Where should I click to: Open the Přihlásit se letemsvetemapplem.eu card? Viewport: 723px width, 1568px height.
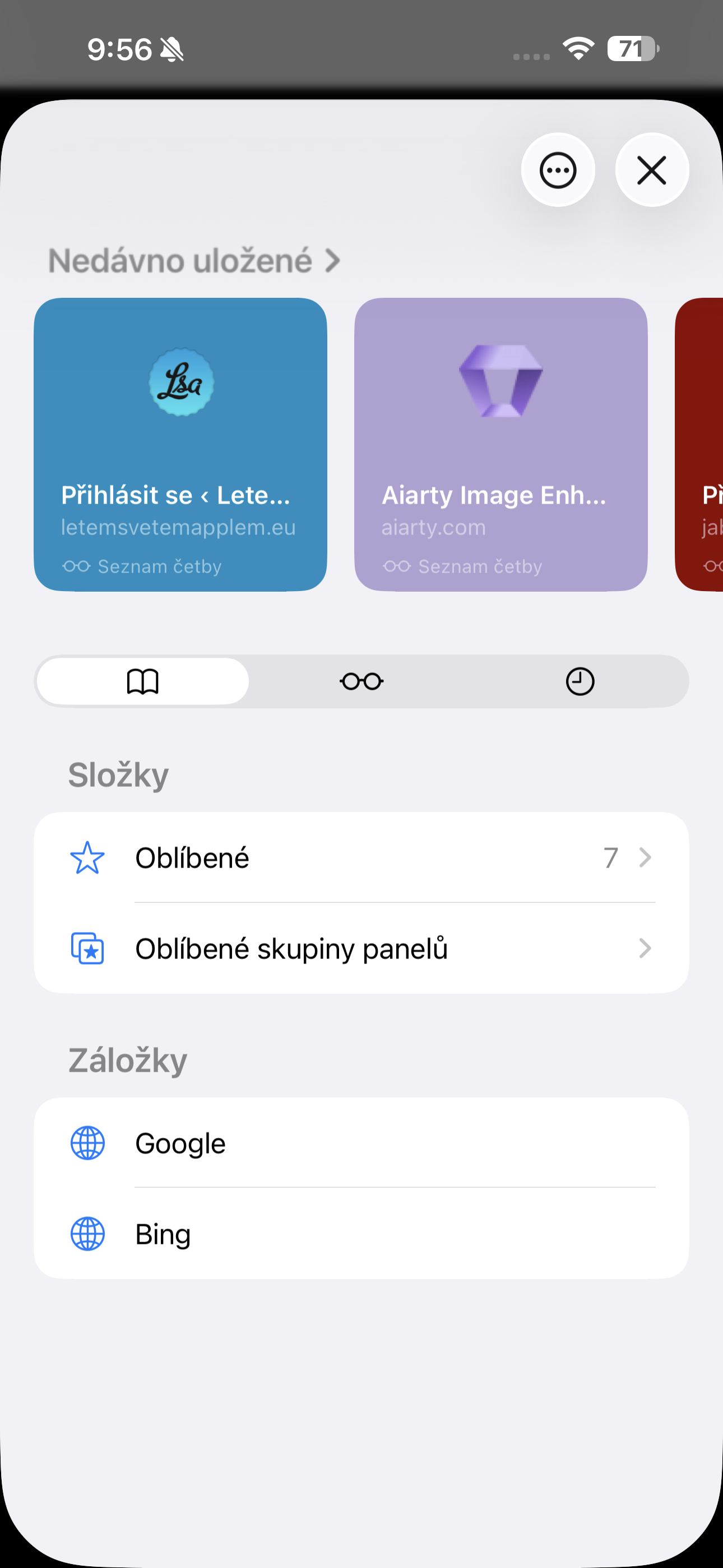(x=180, y=444)
